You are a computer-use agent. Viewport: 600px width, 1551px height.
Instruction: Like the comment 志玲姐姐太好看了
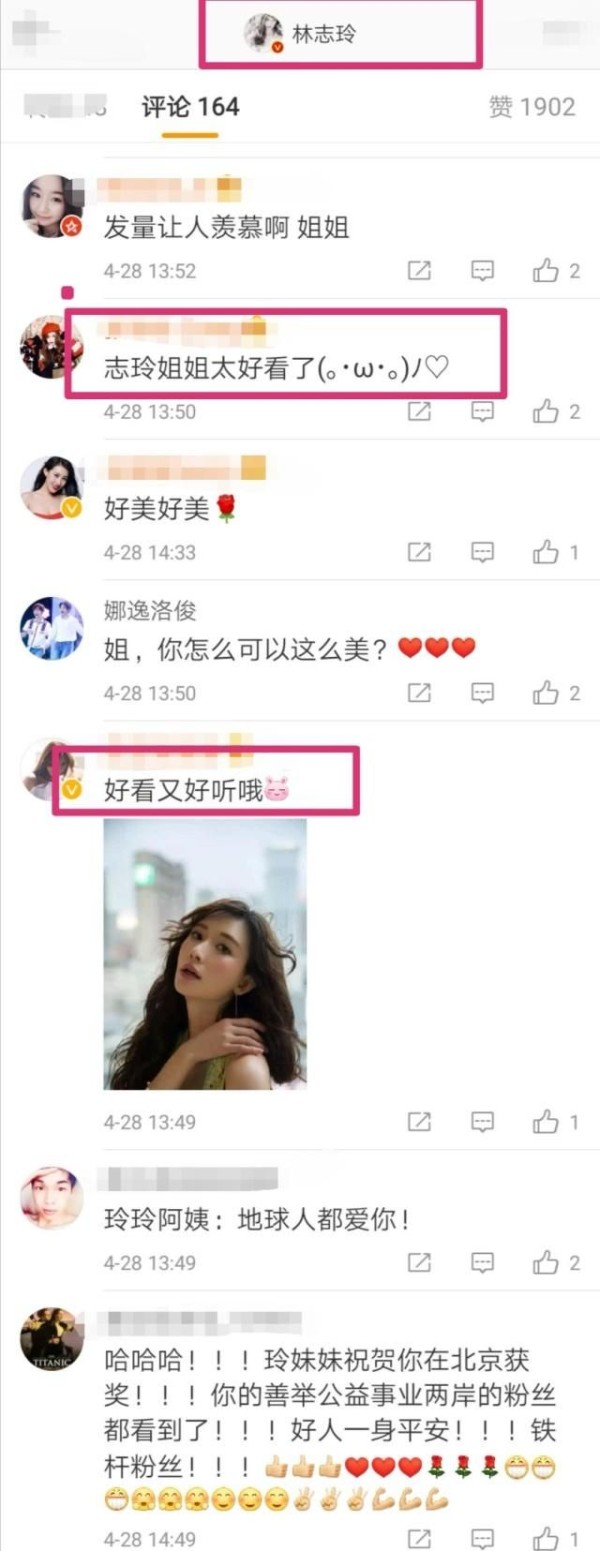(546, 411)
